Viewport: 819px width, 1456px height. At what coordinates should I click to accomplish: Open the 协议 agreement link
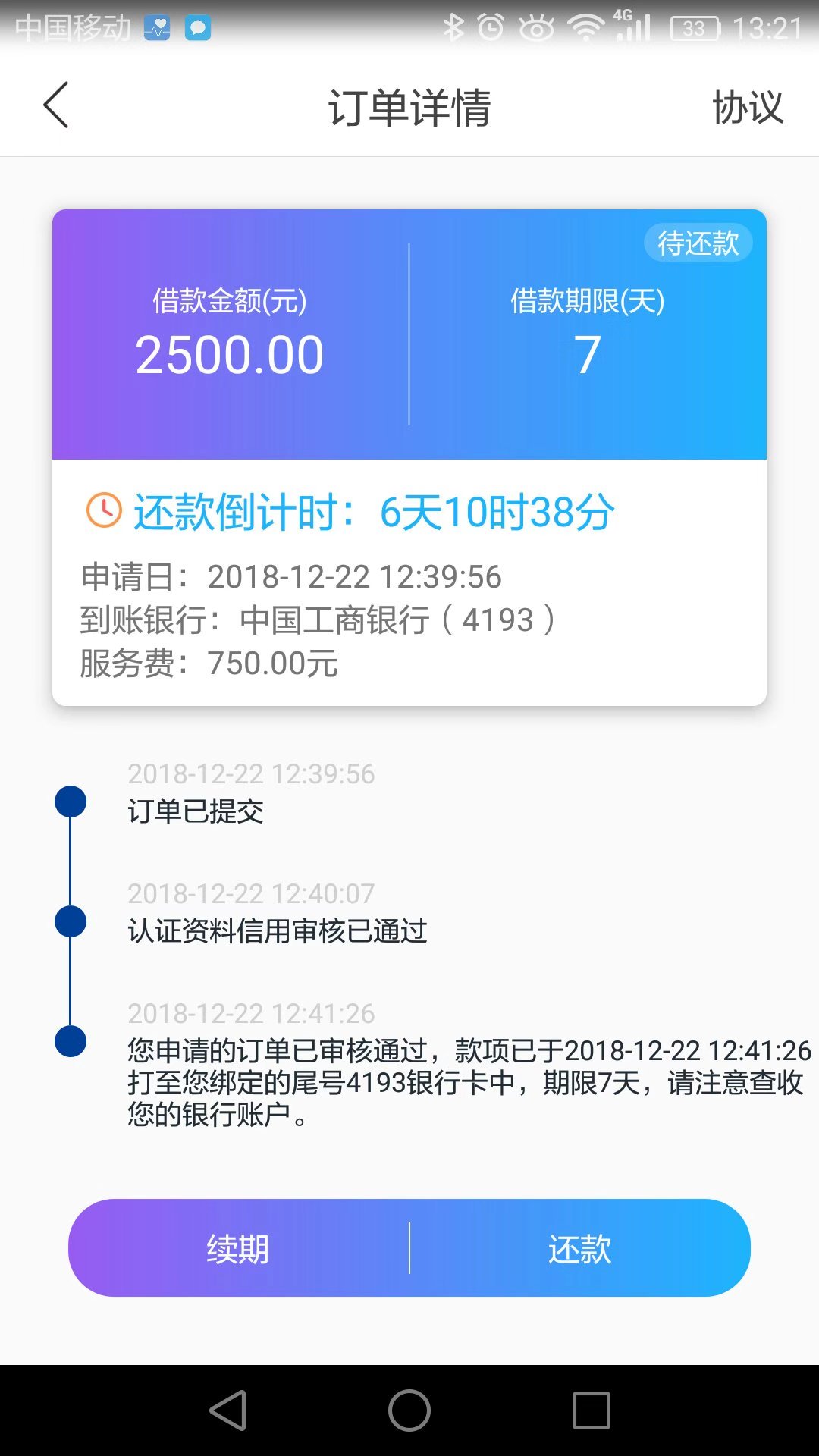[748, 107]
